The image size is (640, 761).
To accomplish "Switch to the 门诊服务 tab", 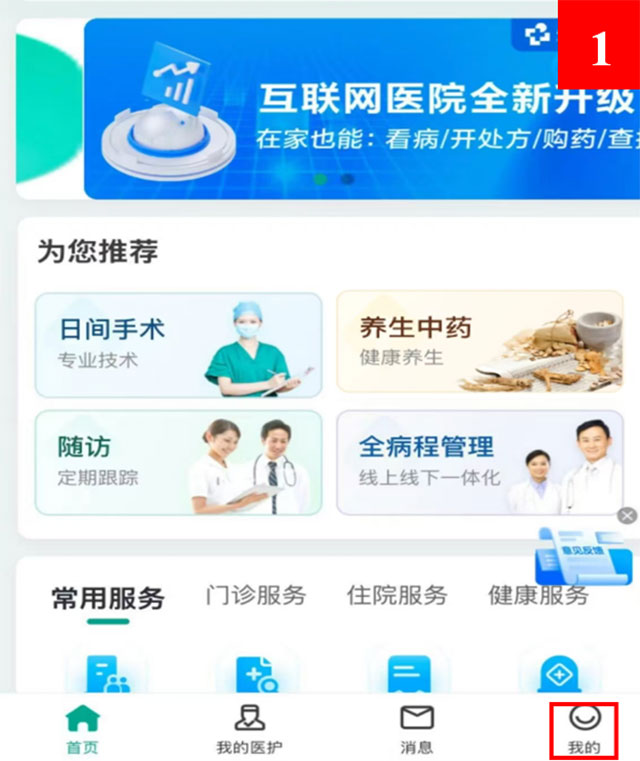I will click(255, 596).
